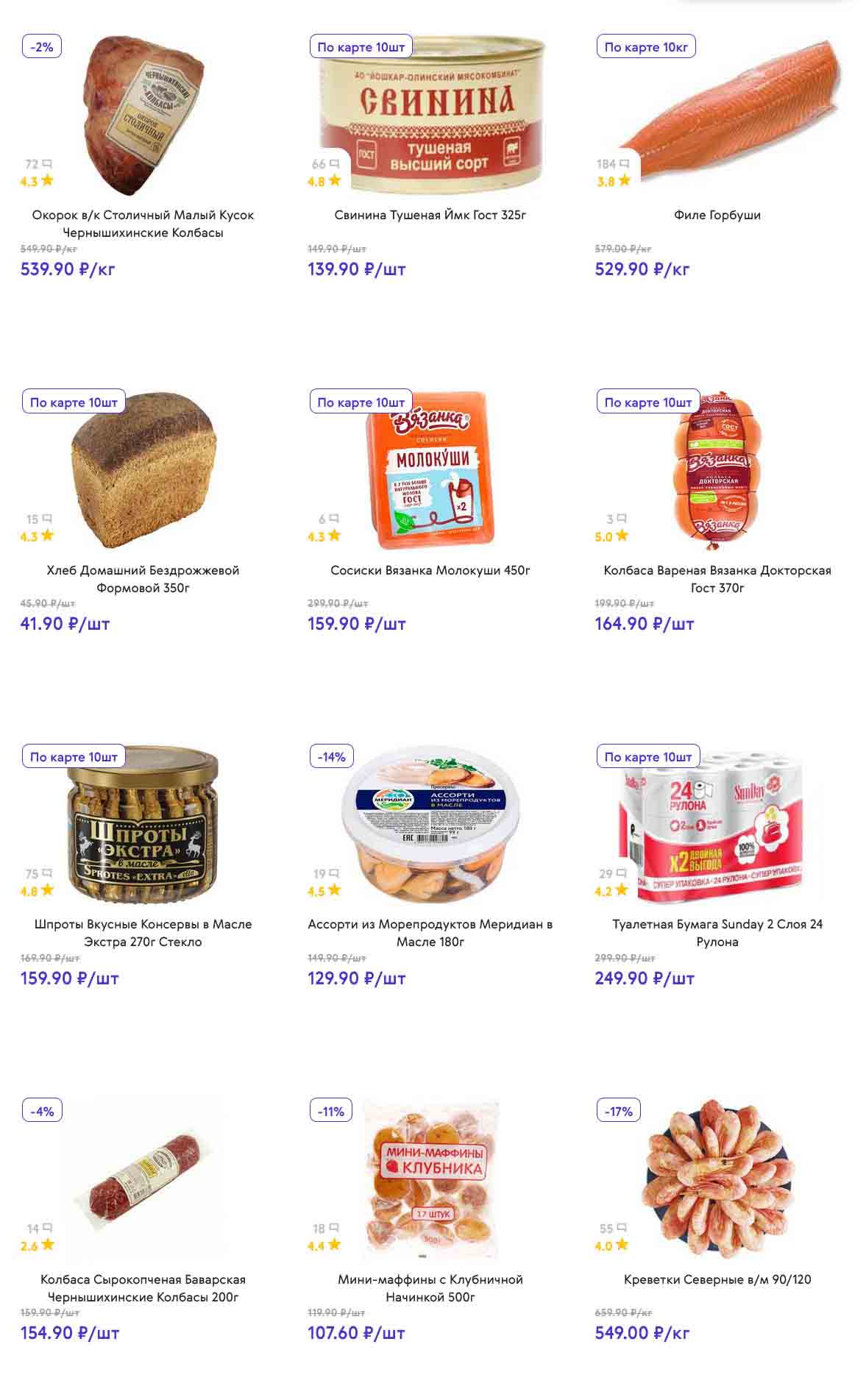
Task: Open Креветки Северные в/м 90/120
Action: click(717, 1279)
